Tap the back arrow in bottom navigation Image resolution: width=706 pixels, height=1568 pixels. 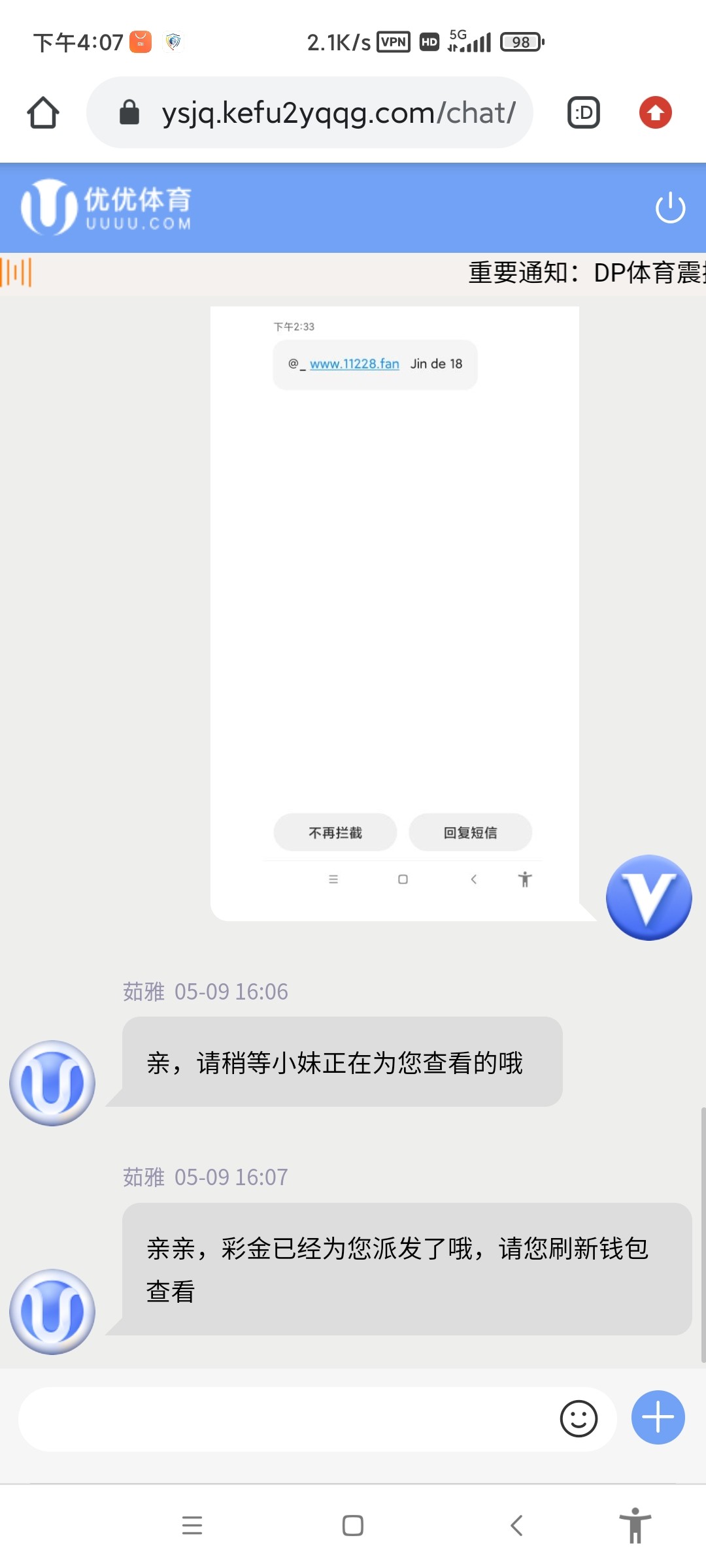pyautogui.click(x=516, y=1526)
